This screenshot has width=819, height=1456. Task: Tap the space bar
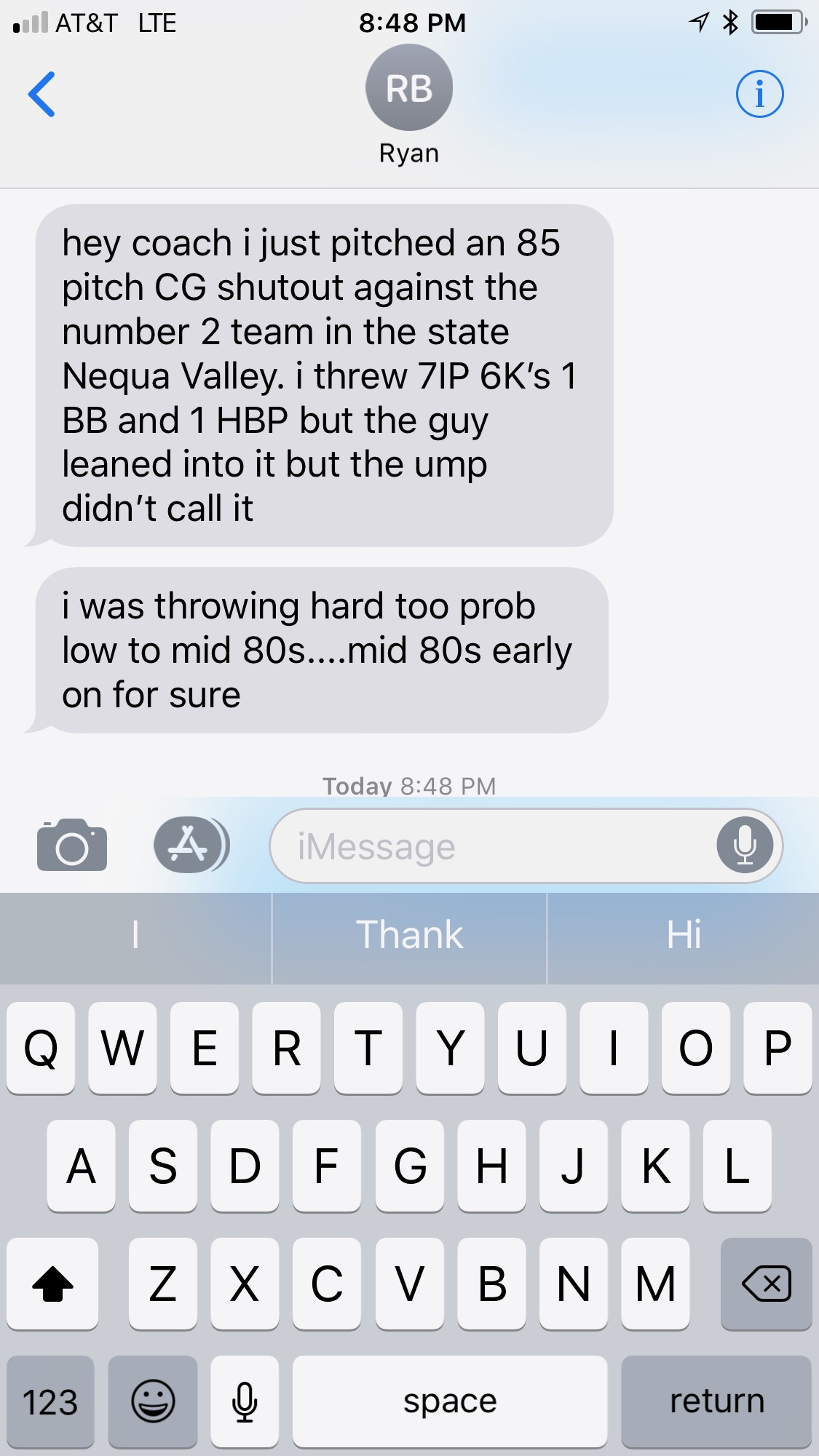click(450, 1401)
